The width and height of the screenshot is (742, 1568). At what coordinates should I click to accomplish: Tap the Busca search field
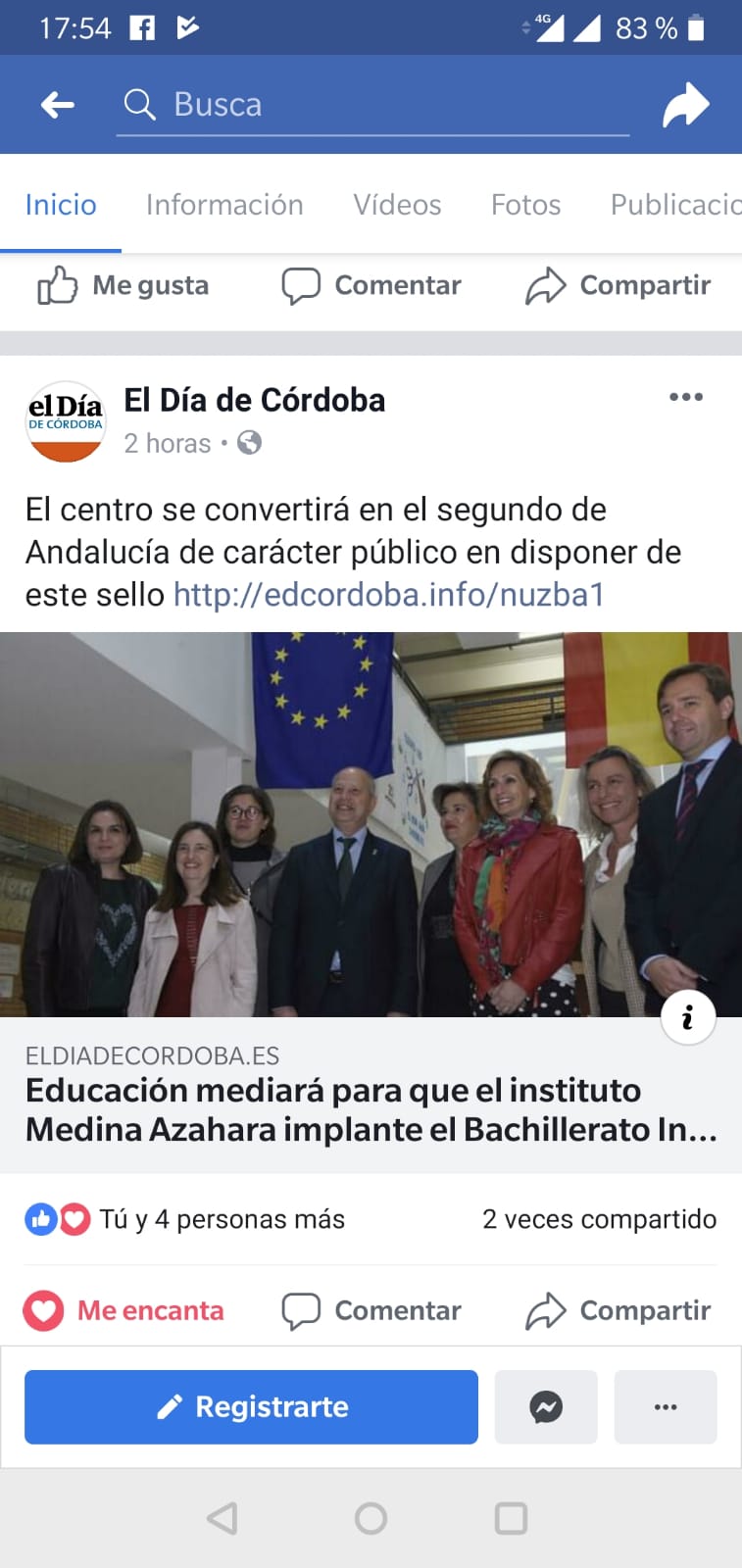(372, 105)
